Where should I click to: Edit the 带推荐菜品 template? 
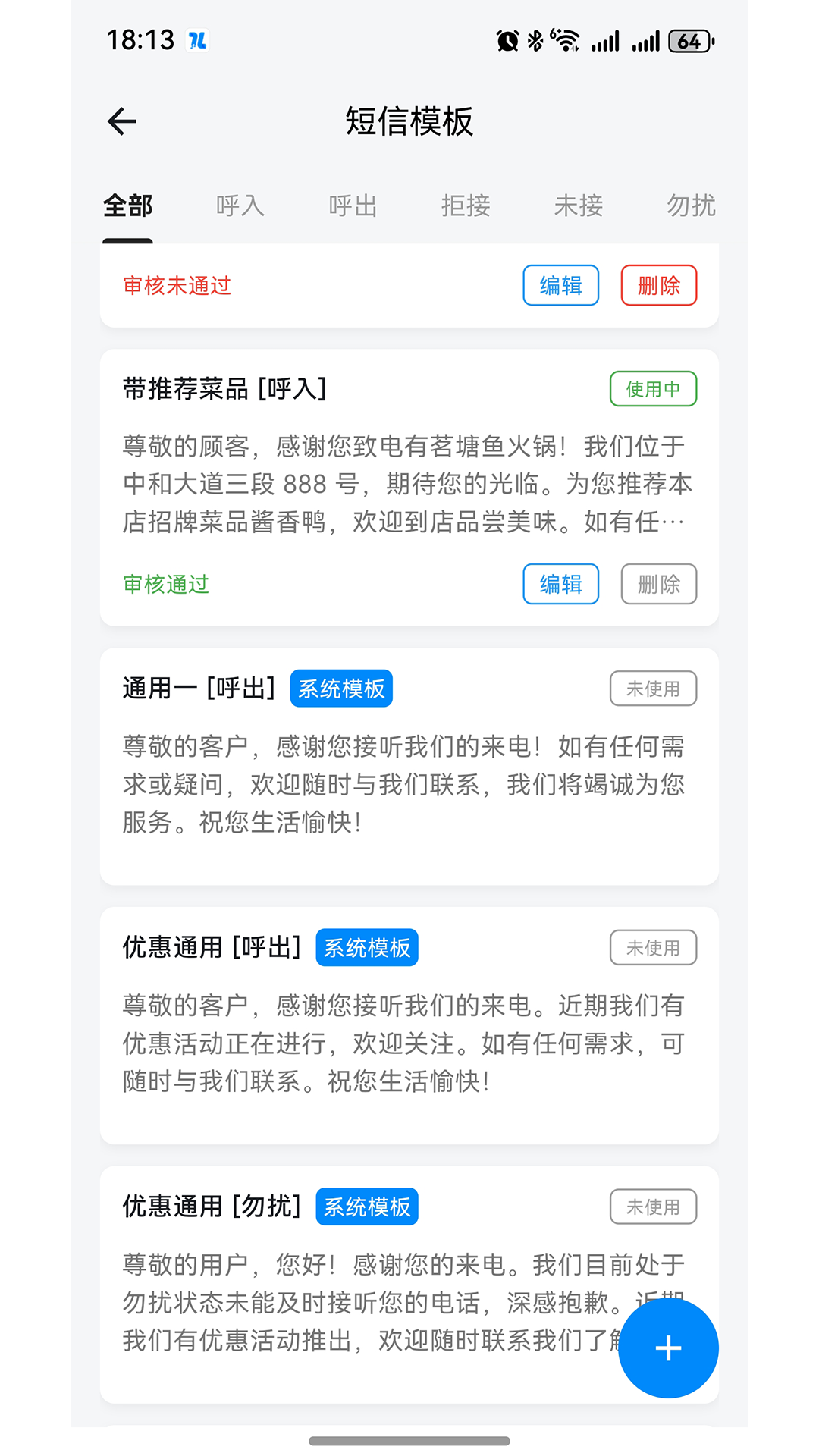(560, 584)
